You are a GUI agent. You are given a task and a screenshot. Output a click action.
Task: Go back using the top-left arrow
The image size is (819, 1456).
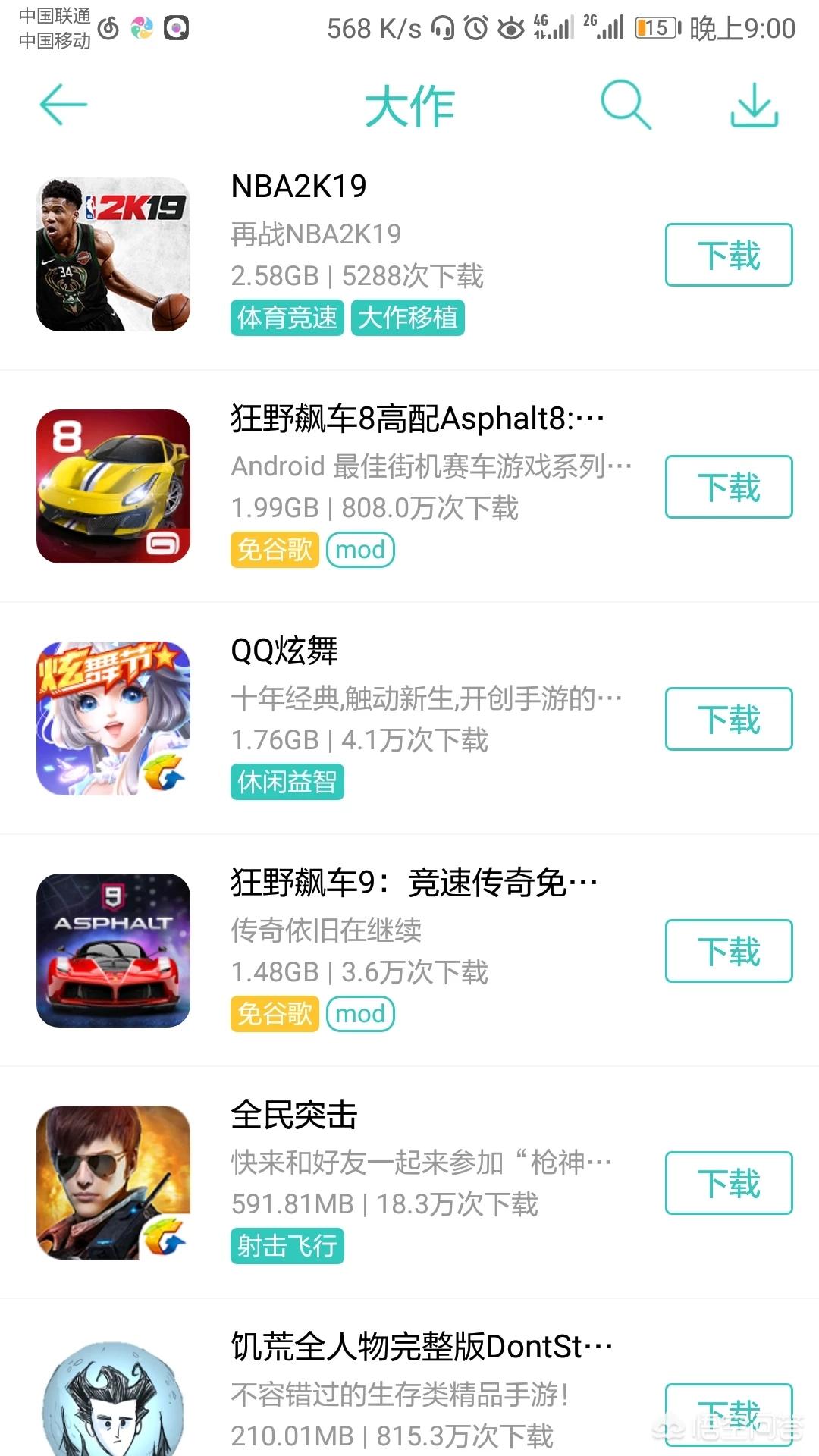point(64,105)
